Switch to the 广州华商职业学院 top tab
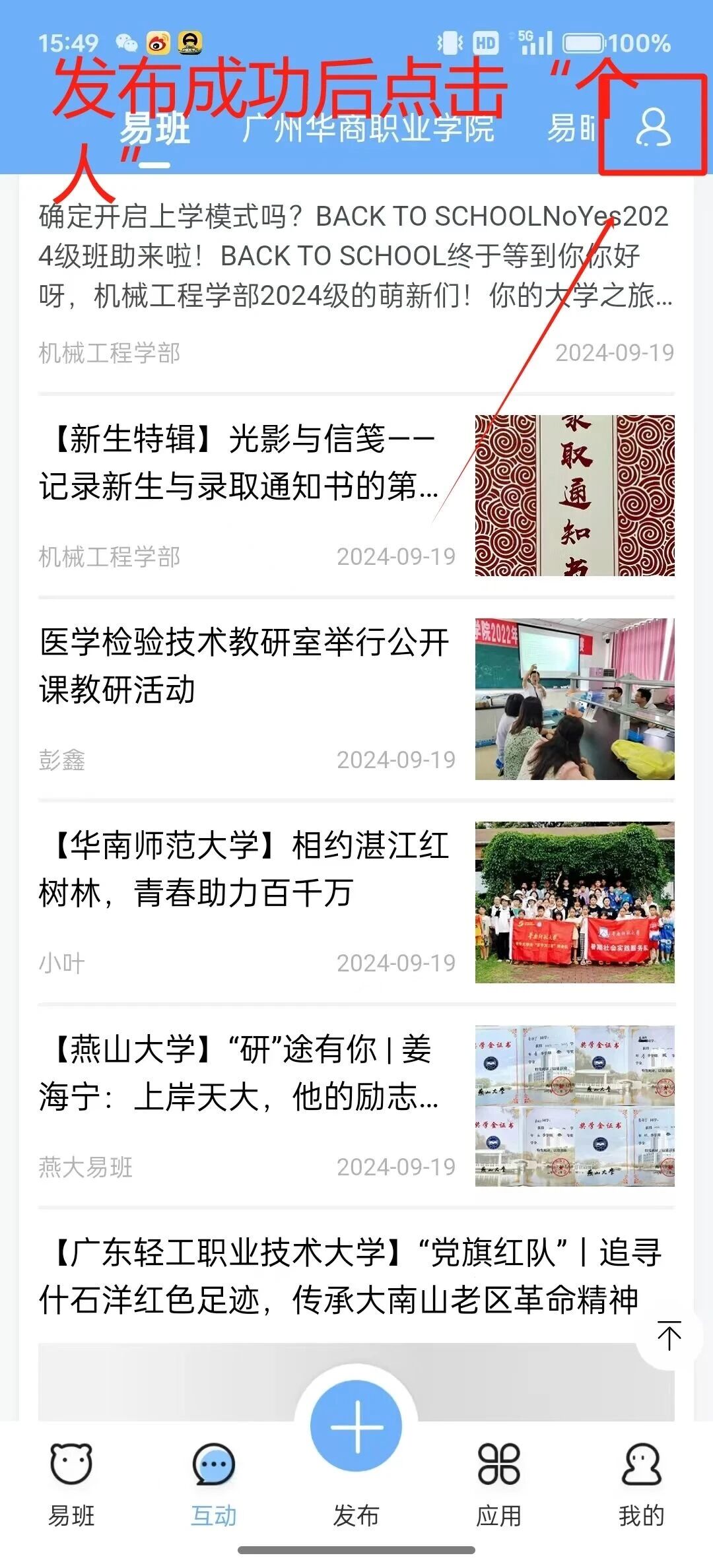713x1568 pixels. tap(368, 129)
